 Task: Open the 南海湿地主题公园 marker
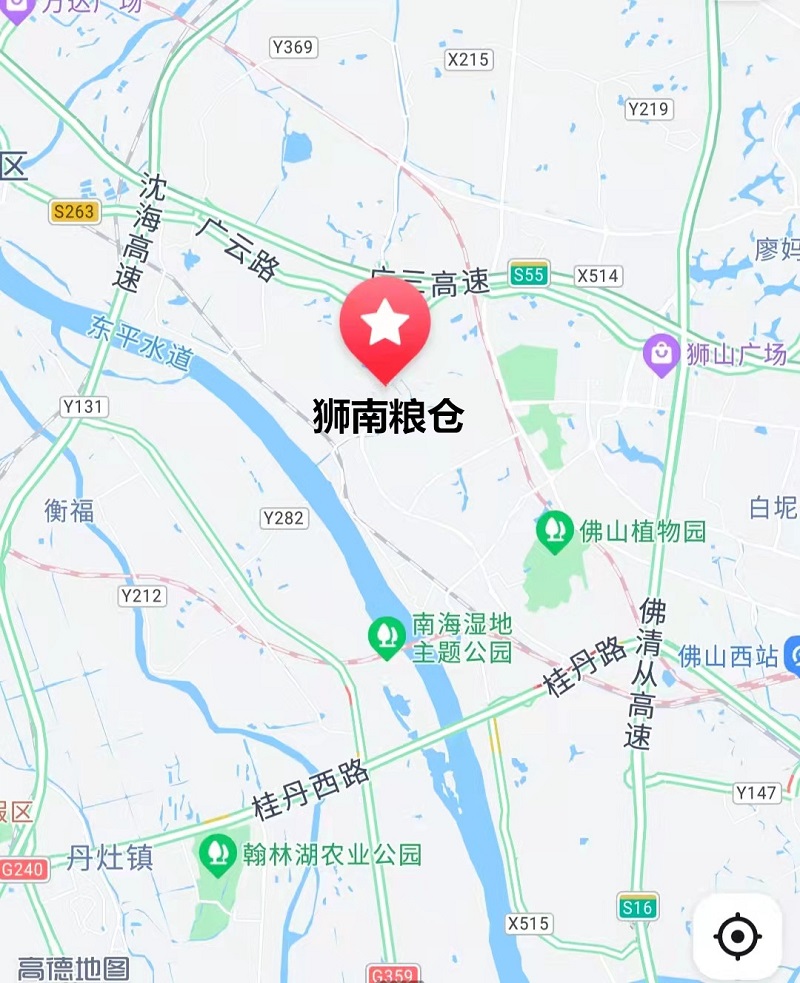coord(385,636)
